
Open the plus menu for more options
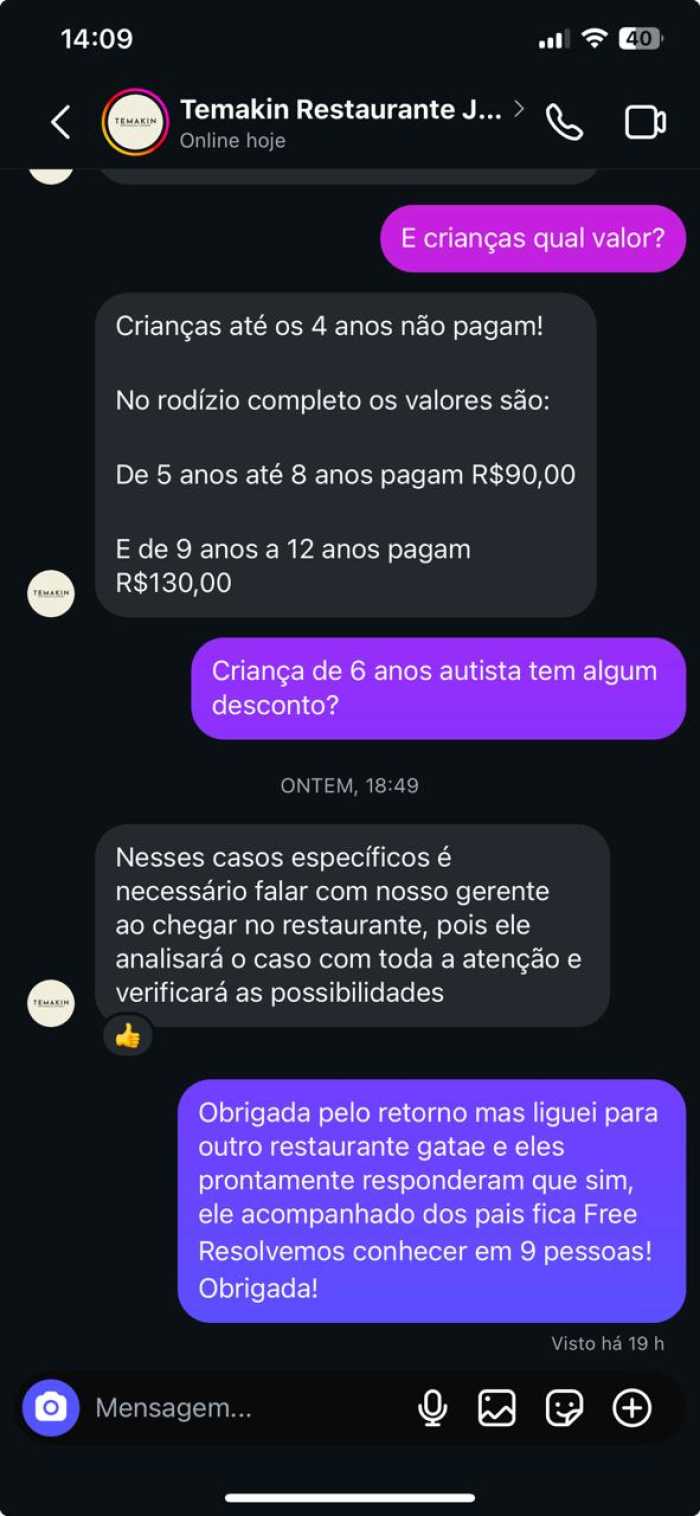pyautogui.click(x=632, y=1408)
